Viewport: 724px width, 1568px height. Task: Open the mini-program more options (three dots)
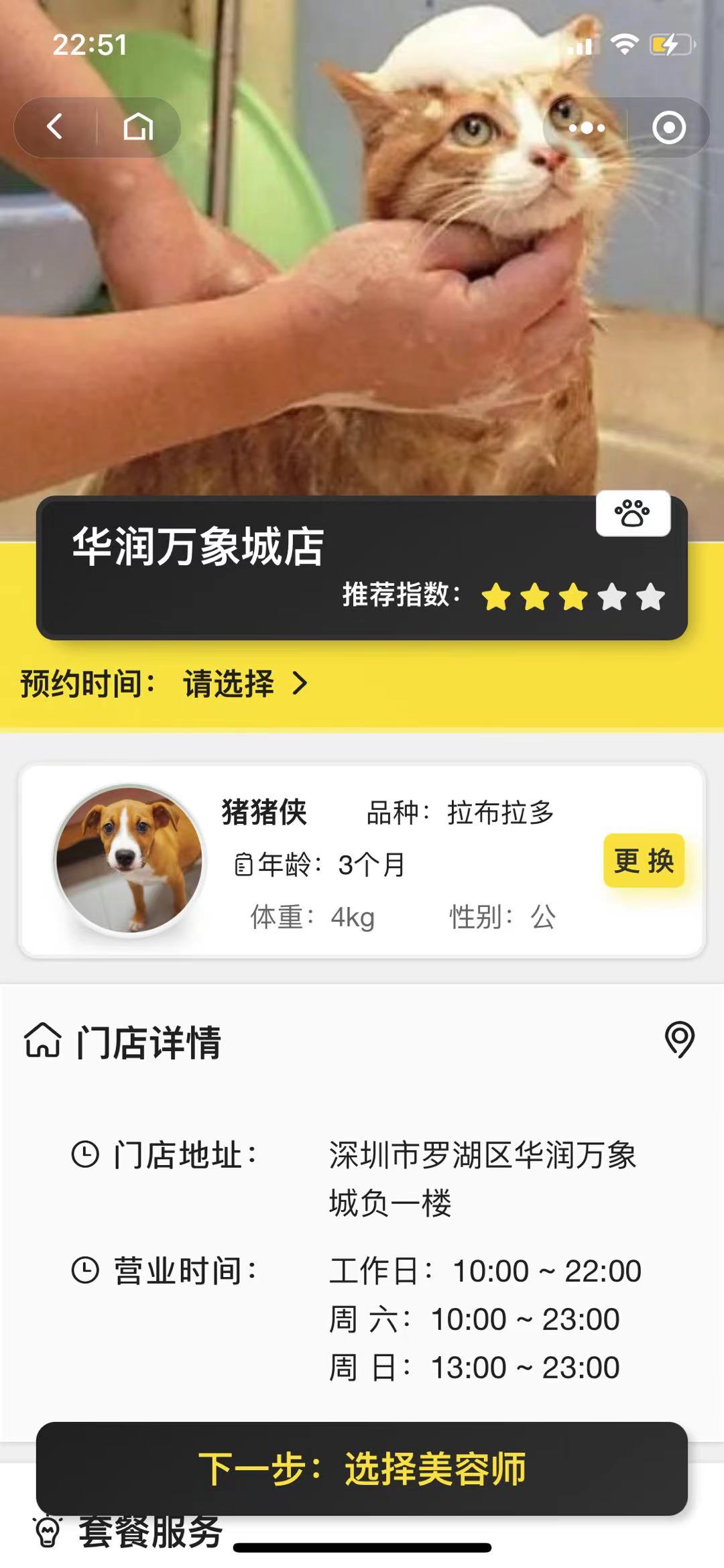tap(585, 127)
